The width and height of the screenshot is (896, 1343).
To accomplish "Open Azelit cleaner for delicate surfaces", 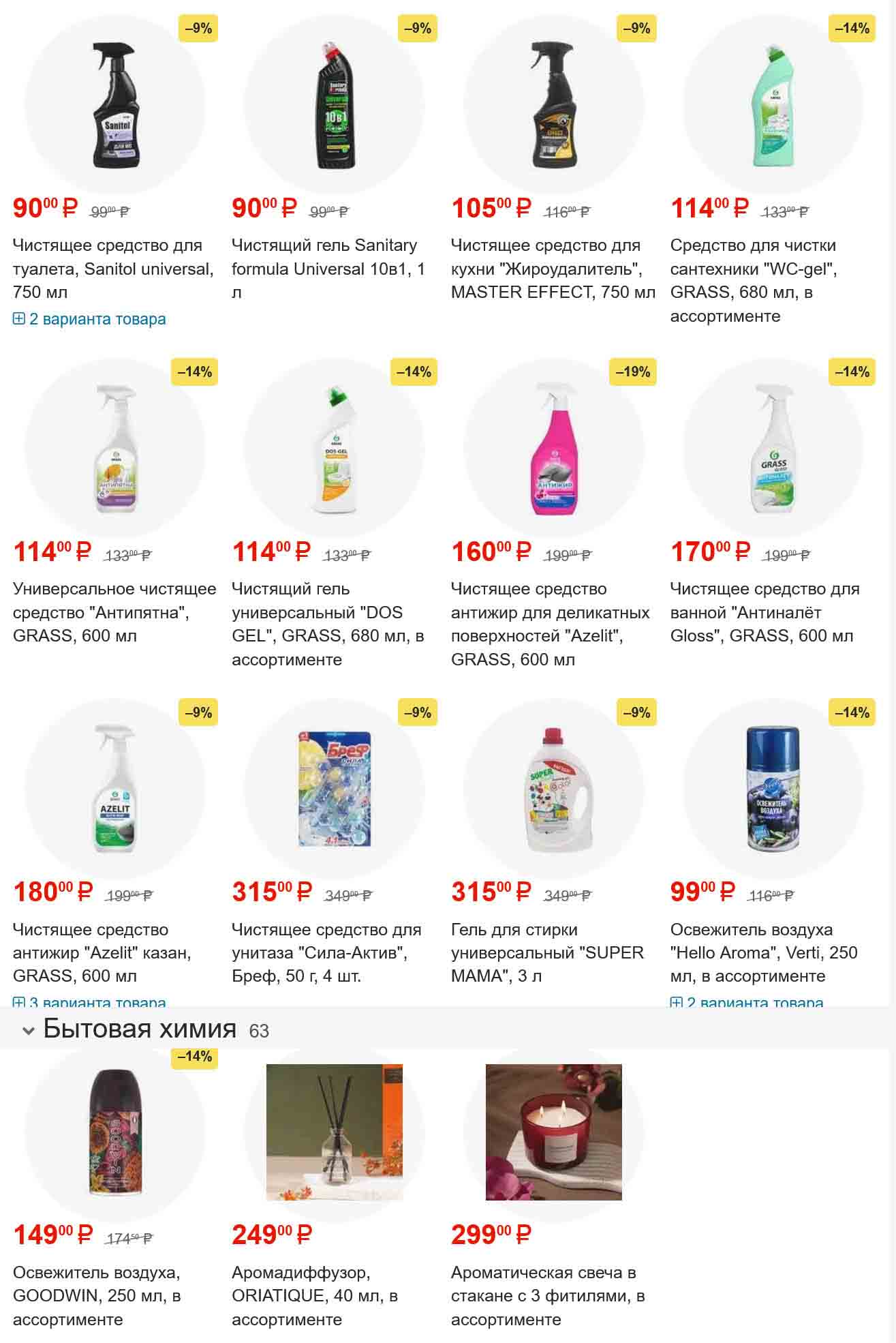I will [550, 624].
